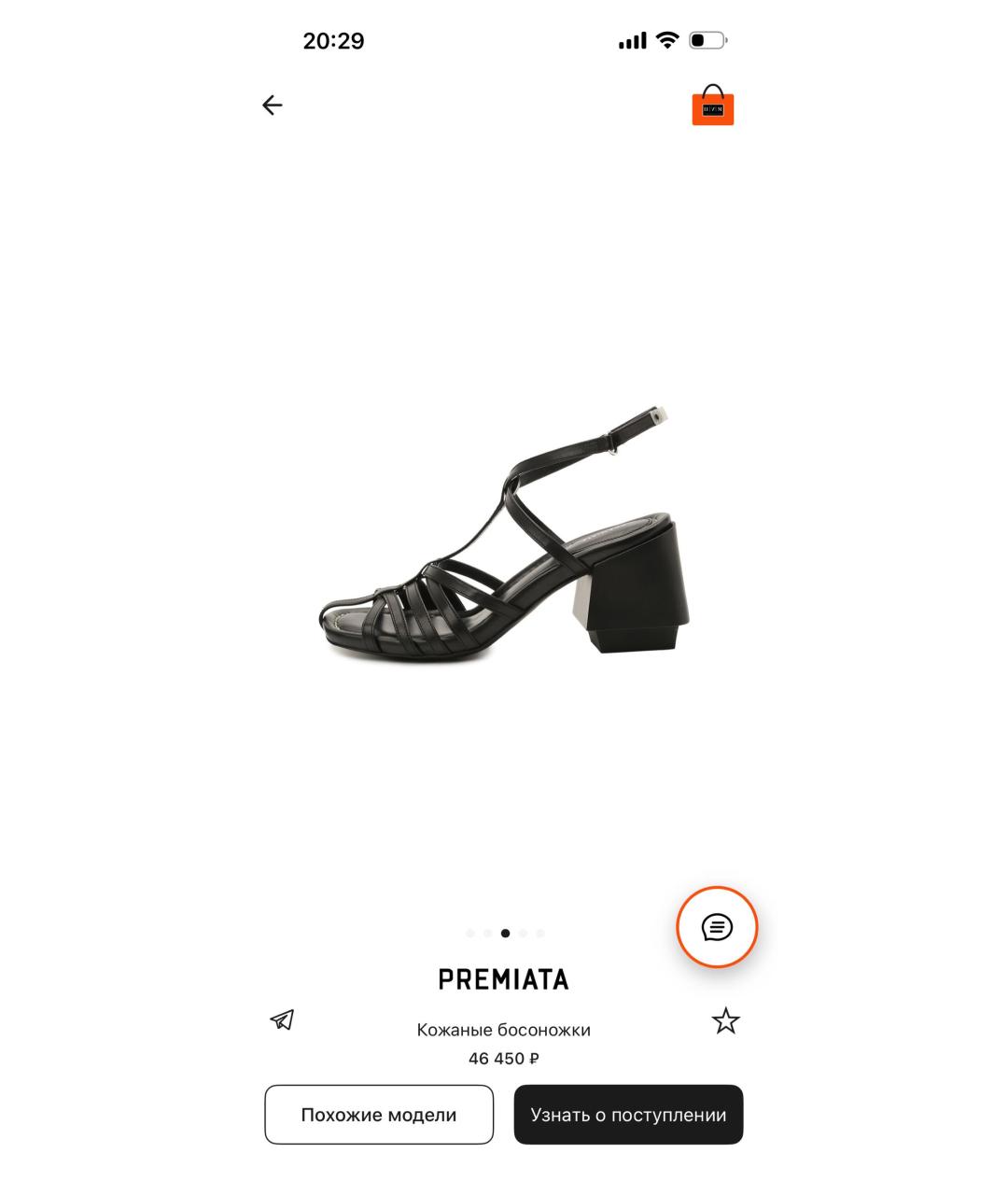The width and height of the screenshot is (1008, 1195).
Task: Toggle the star to favorite this item
Action: point(725,1021)
